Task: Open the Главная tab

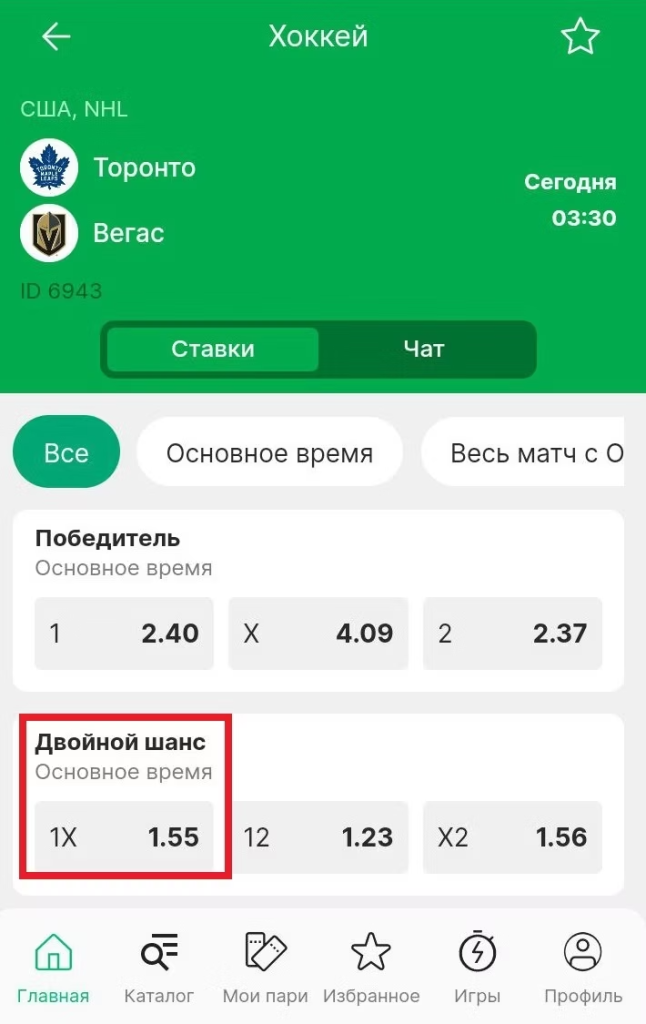Action: pos(53,967)
